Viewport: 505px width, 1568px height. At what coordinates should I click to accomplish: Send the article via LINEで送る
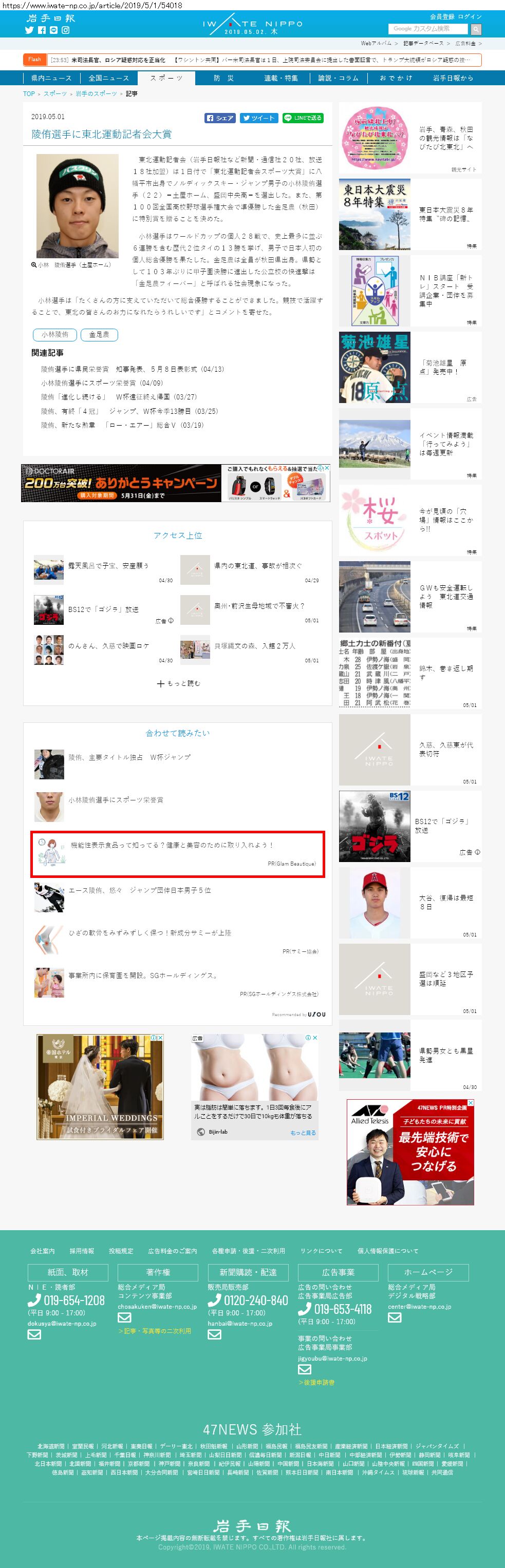(303, 118)
